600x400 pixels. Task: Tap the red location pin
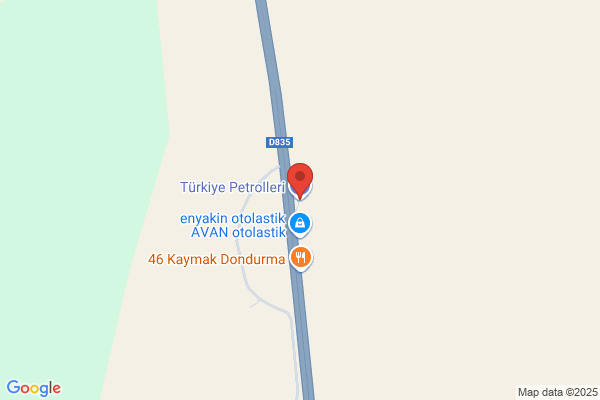(300, 180)
